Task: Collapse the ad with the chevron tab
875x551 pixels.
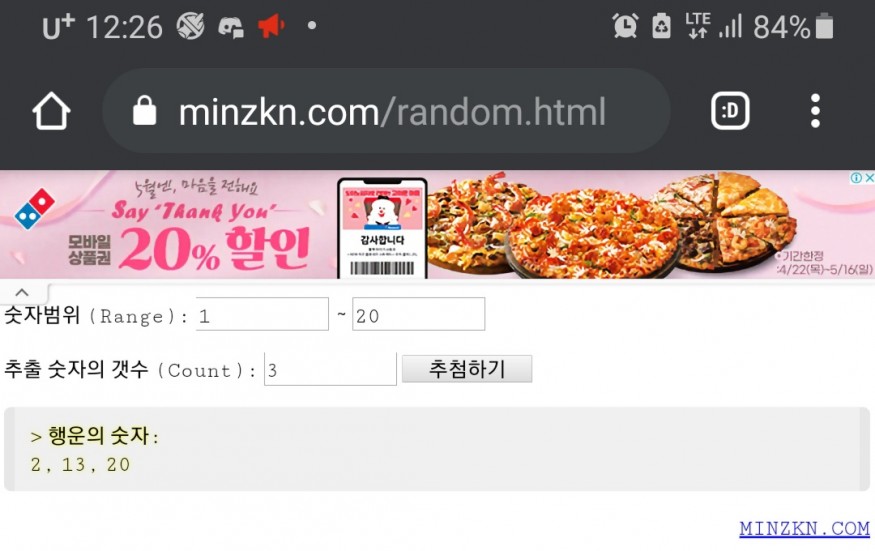Action: pyautogui.click(x=22, y=292)
